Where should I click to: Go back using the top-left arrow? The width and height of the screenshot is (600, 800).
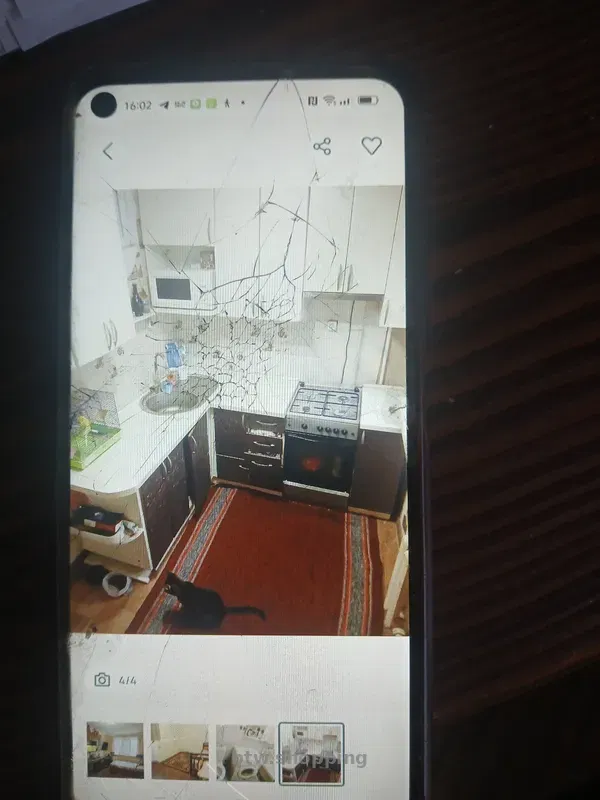108,152
